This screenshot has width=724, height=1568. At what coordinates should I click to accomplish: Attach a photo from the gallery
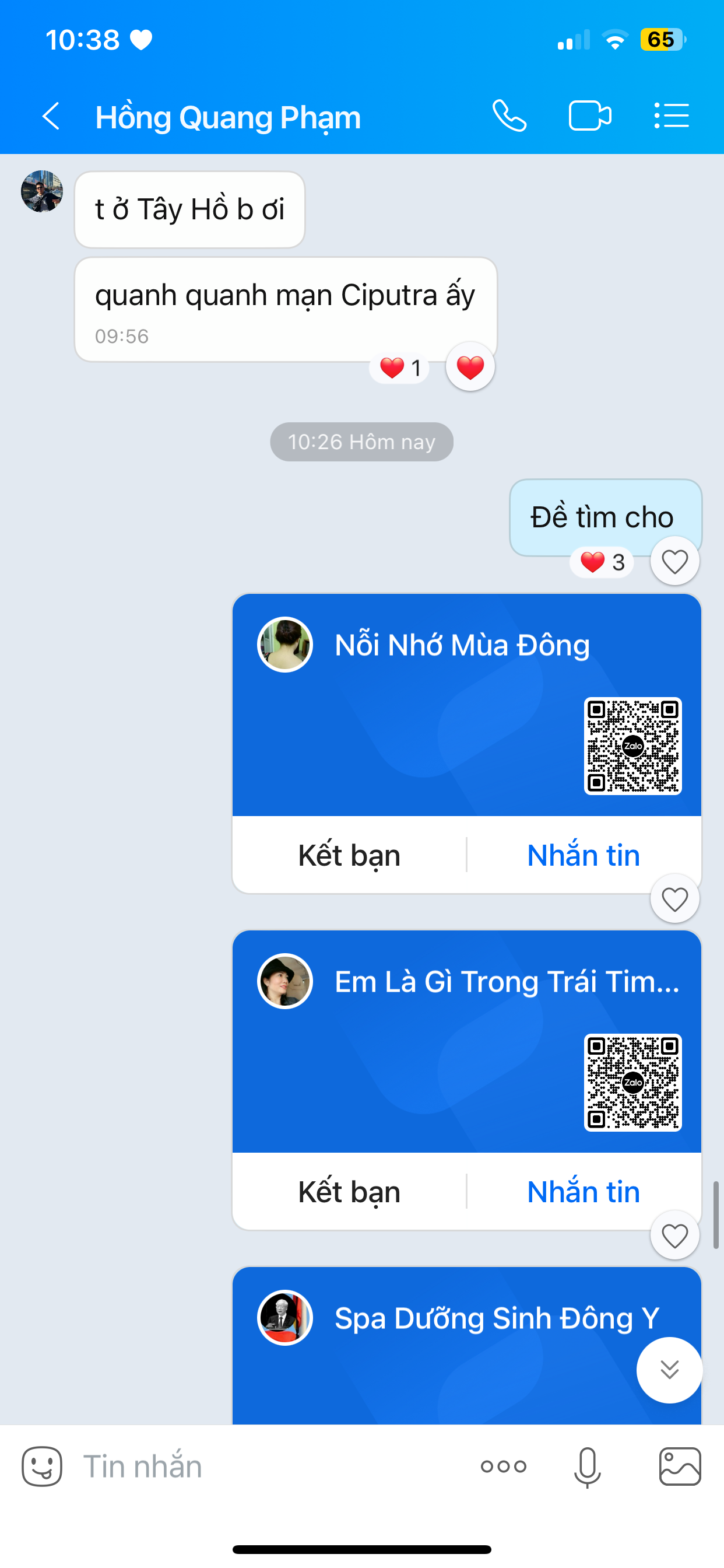680,1466
